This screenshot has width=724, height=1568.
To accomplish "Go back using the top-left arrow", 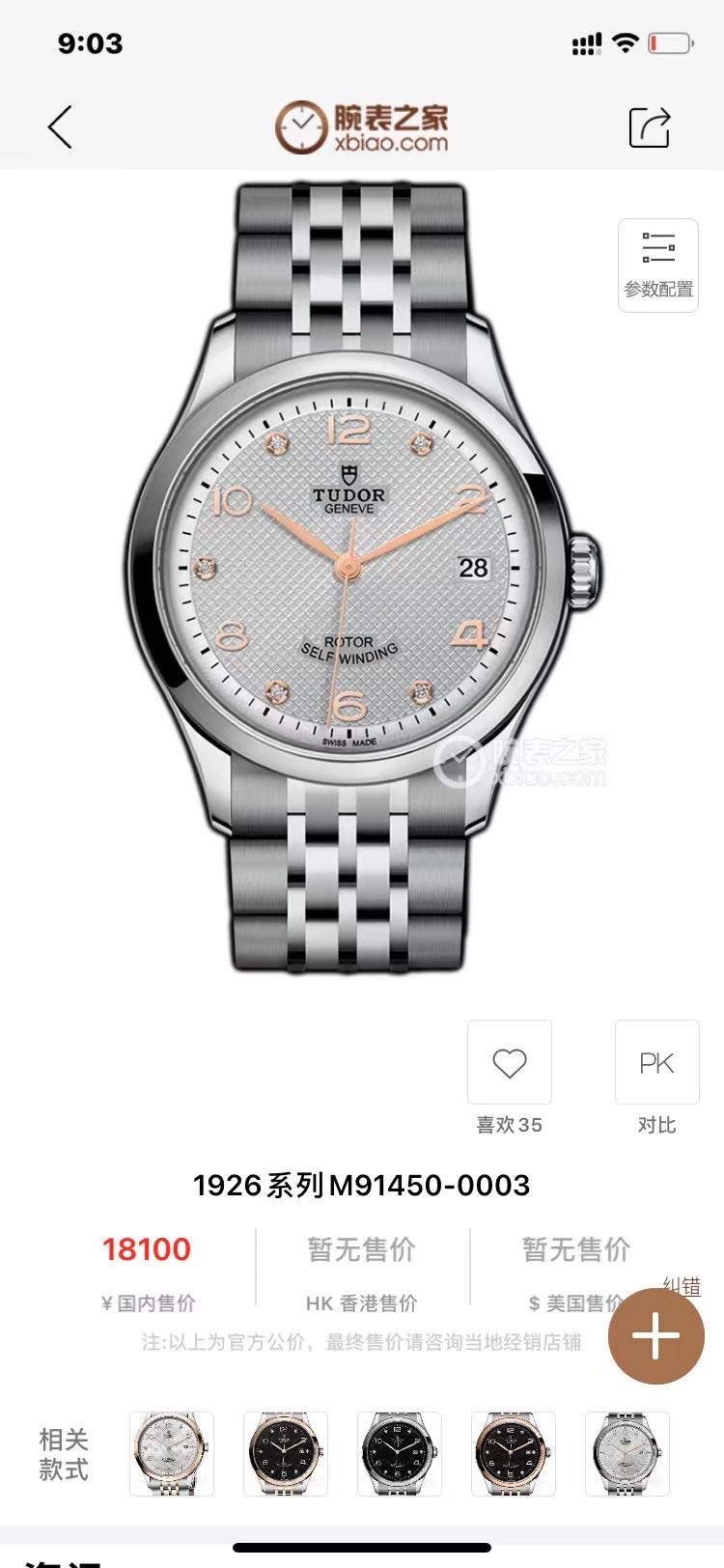I will tap(60, 127).
